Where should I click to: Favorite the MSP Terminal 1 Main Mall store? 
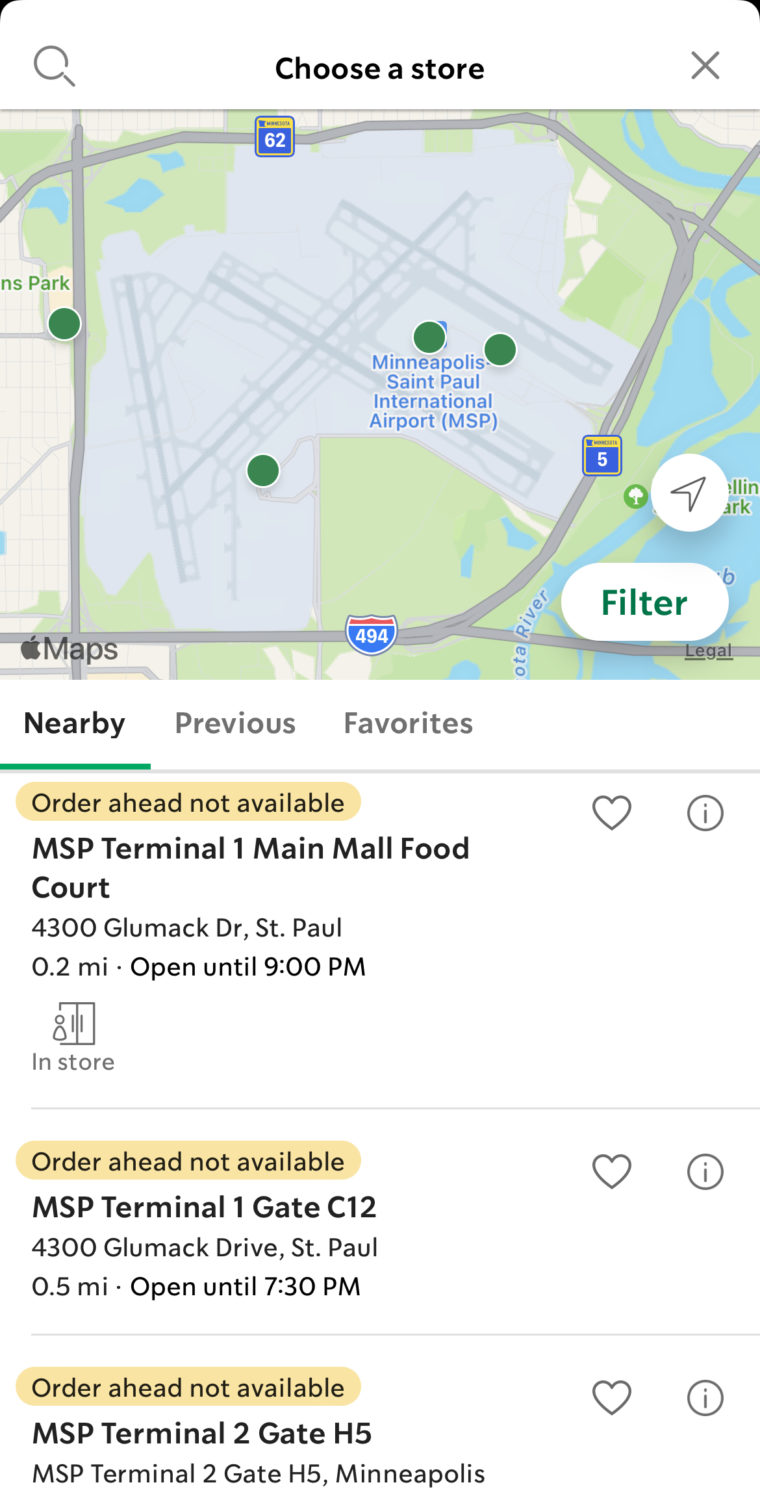(611, 813)
